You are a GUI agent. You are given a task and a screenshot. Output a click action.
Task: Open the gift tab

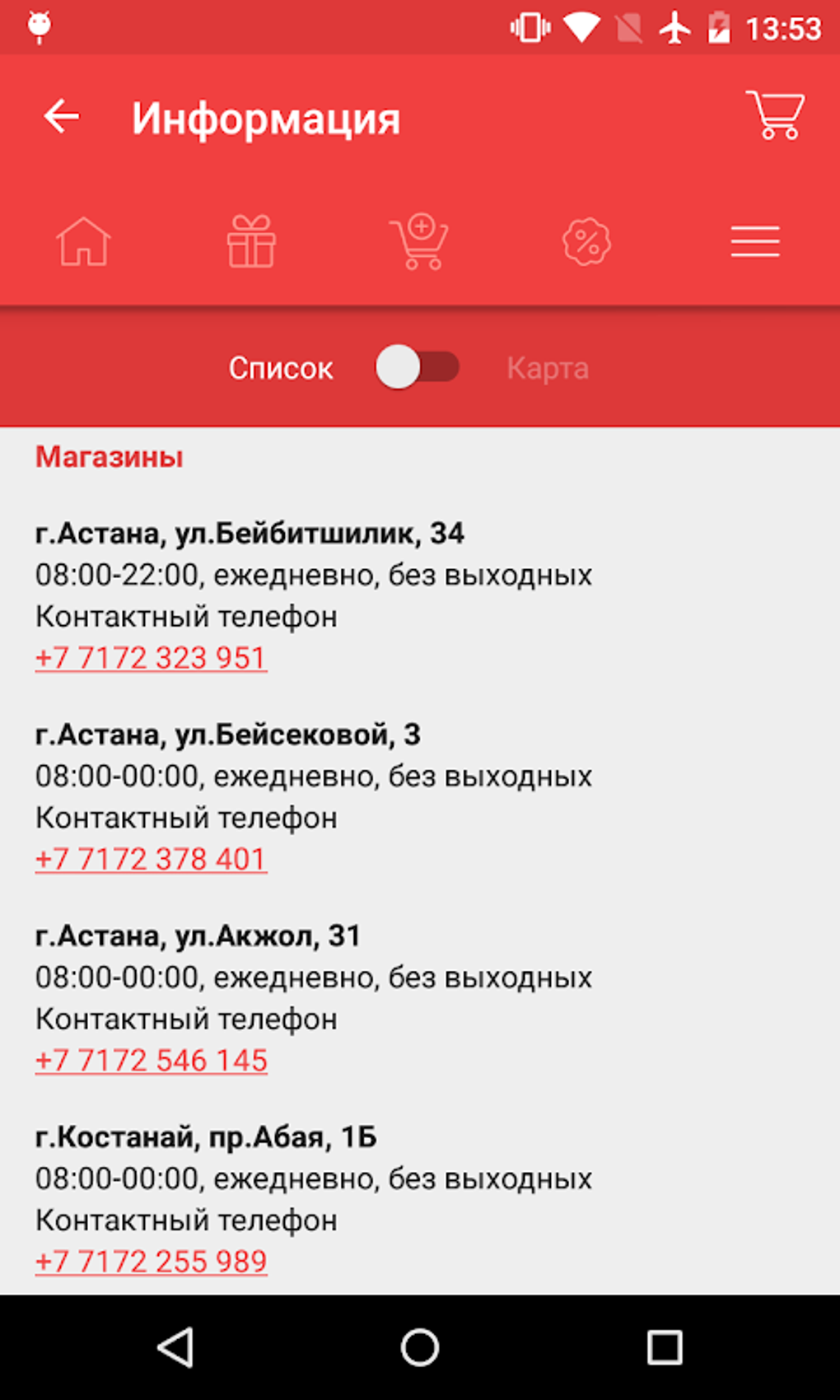pyautogui.click(x=251, y=242)
